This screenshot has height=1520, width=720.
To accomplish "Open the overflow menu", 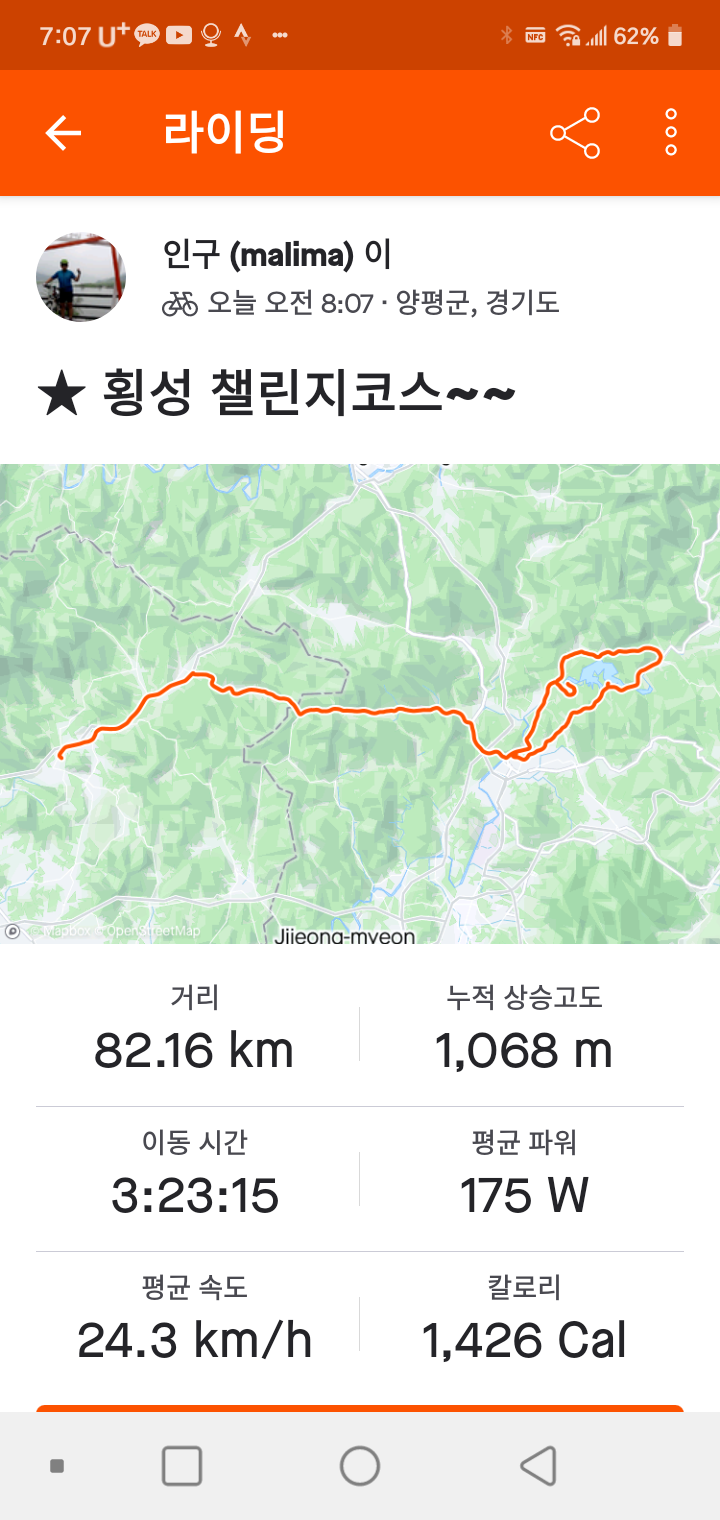I will coord(671,133).
